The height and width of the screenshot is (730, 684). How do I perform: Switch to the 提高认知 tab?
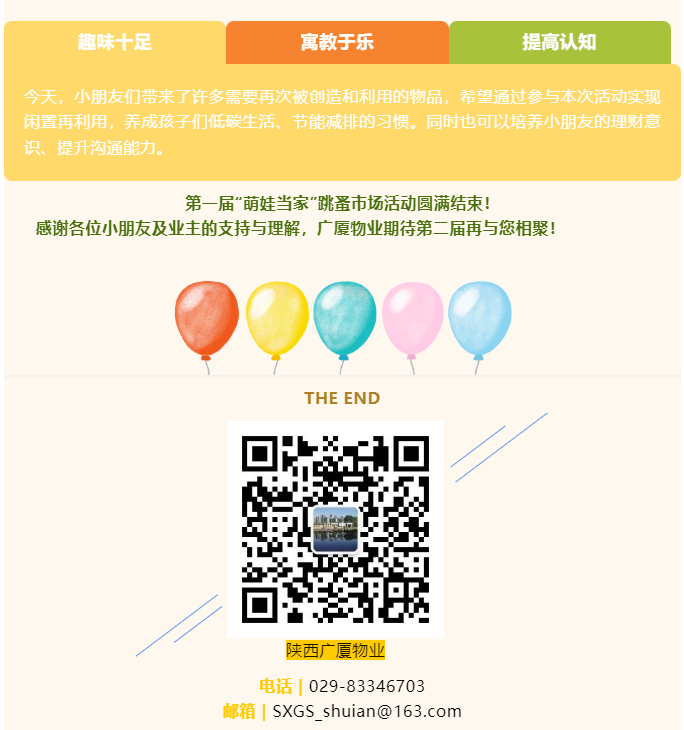tap(559, 43)
